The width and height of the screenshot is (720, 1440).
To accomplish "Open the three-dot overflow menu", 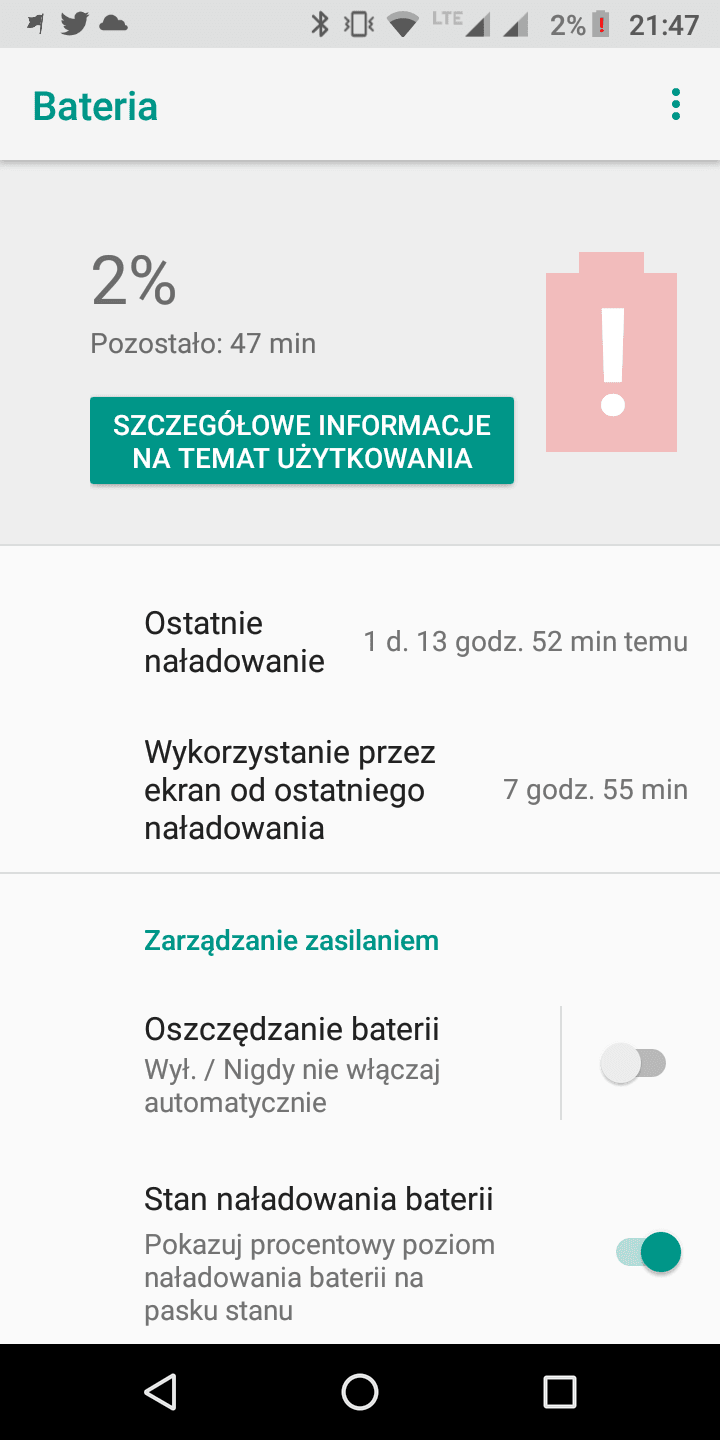I will tap(676, 105).
